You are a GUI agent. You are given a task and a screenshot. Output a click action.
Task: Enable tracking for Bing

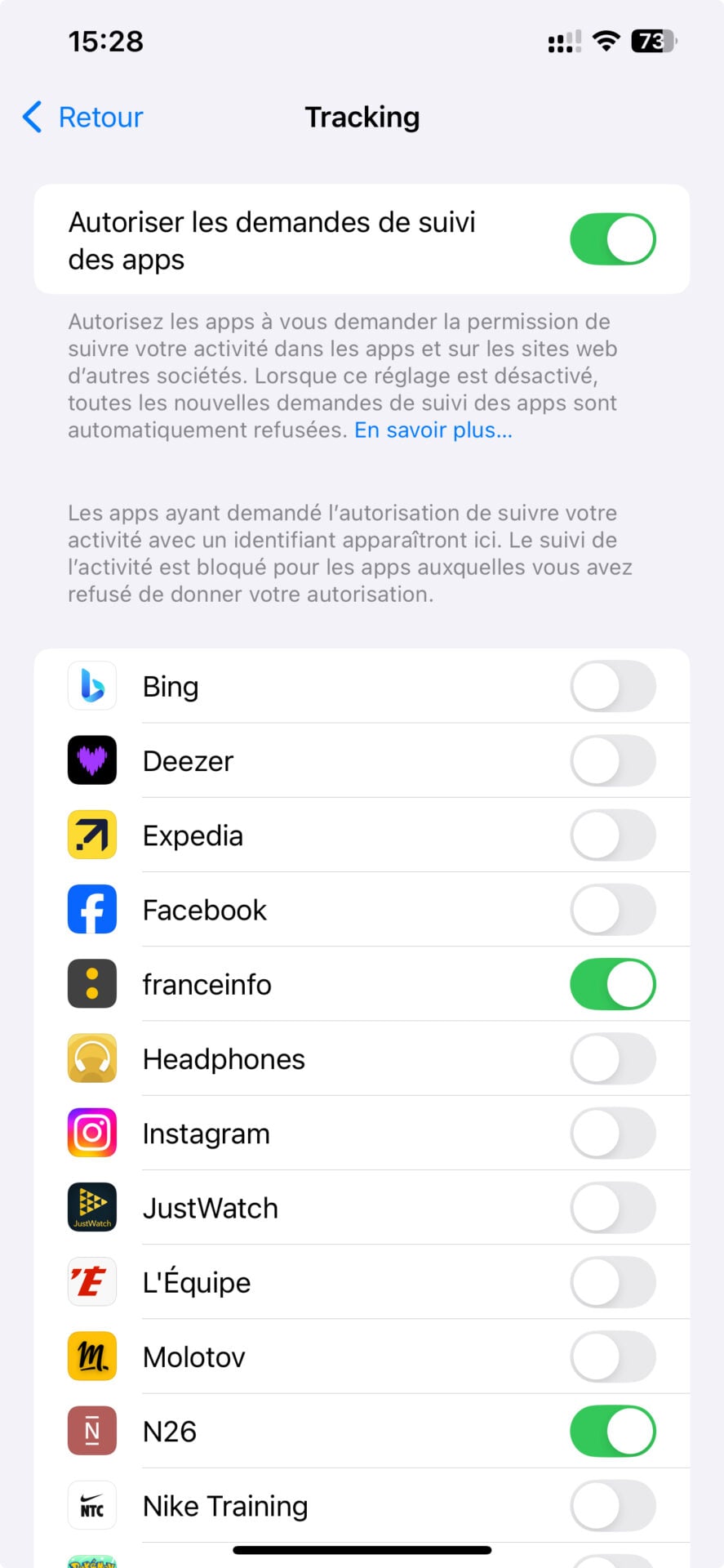pos(612,687)
